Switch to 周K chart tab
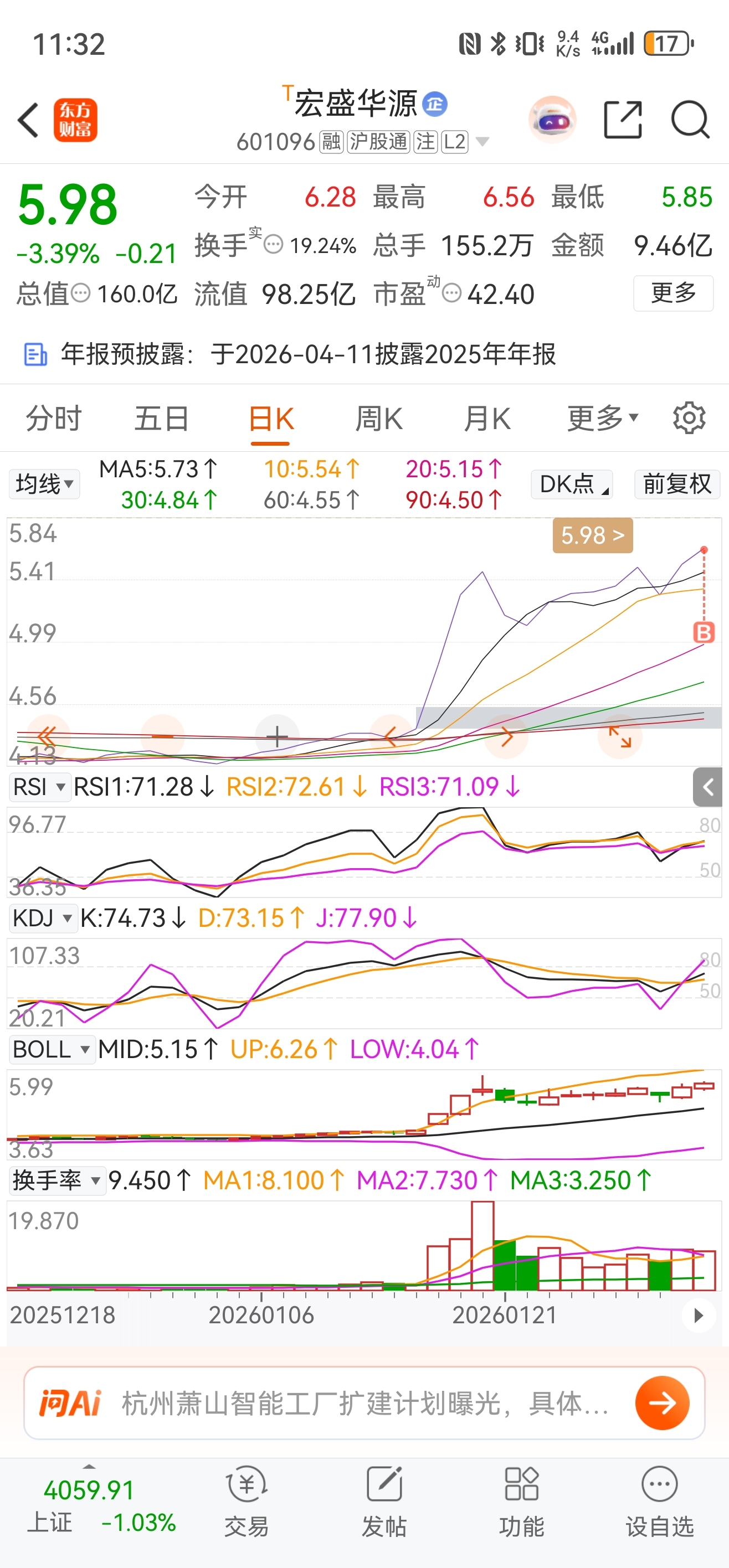729x1568 pixels. (x=378, y=419)
